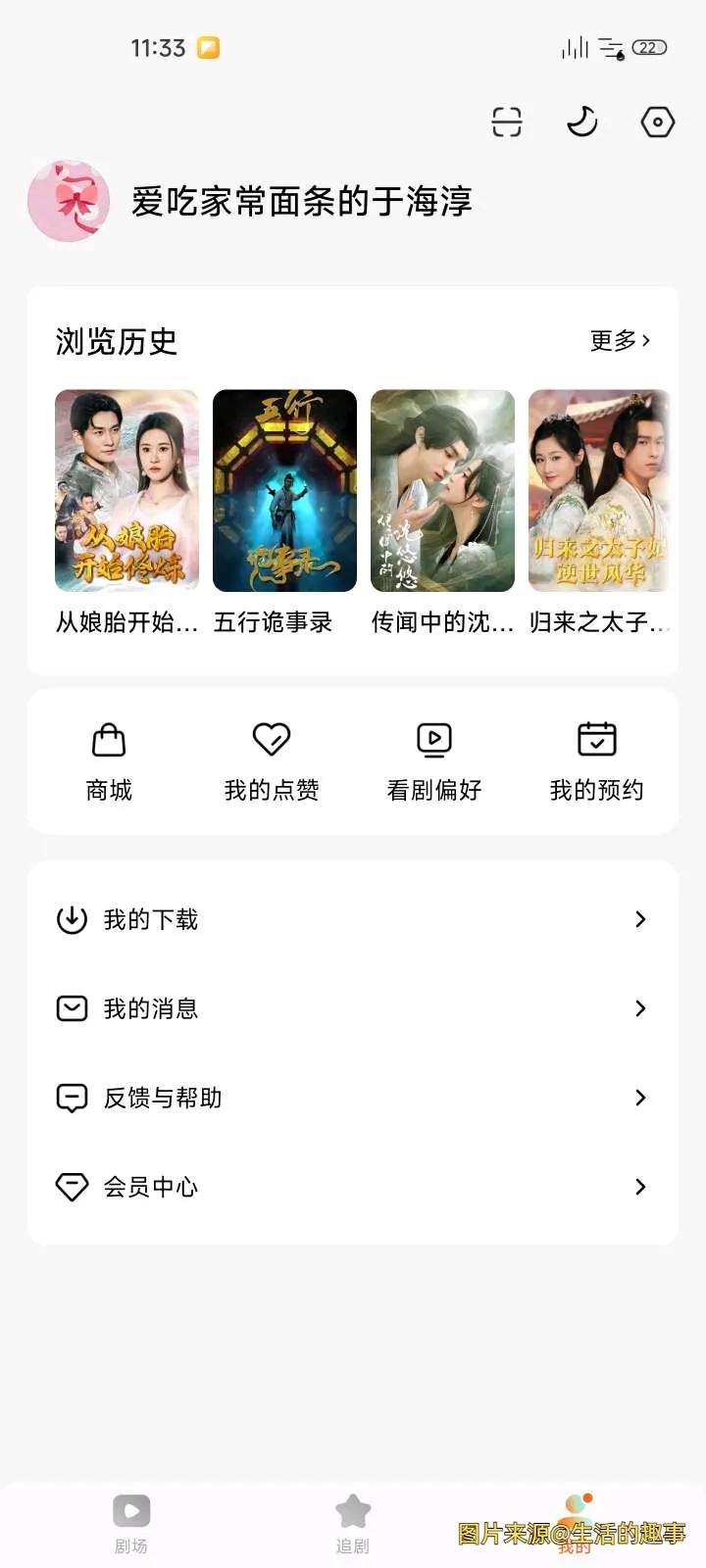The image size is (706, 1568).
Task: Open the drama 归来之太子…
Action: pos(598,491)
